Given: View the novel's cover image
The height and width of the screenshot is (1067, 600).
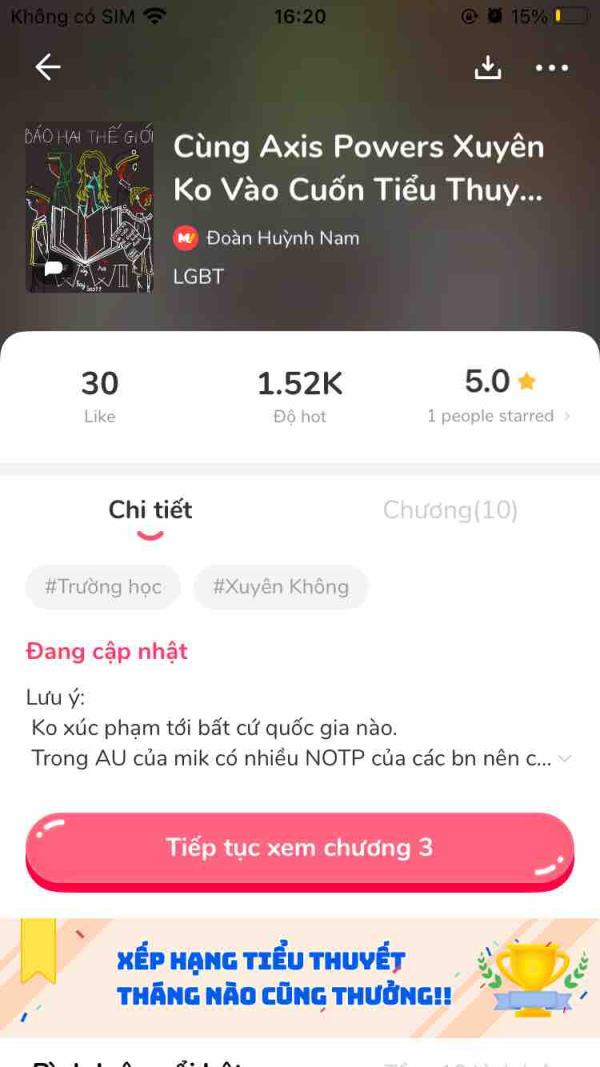Looking at the screenshot, I should point(90,208).
